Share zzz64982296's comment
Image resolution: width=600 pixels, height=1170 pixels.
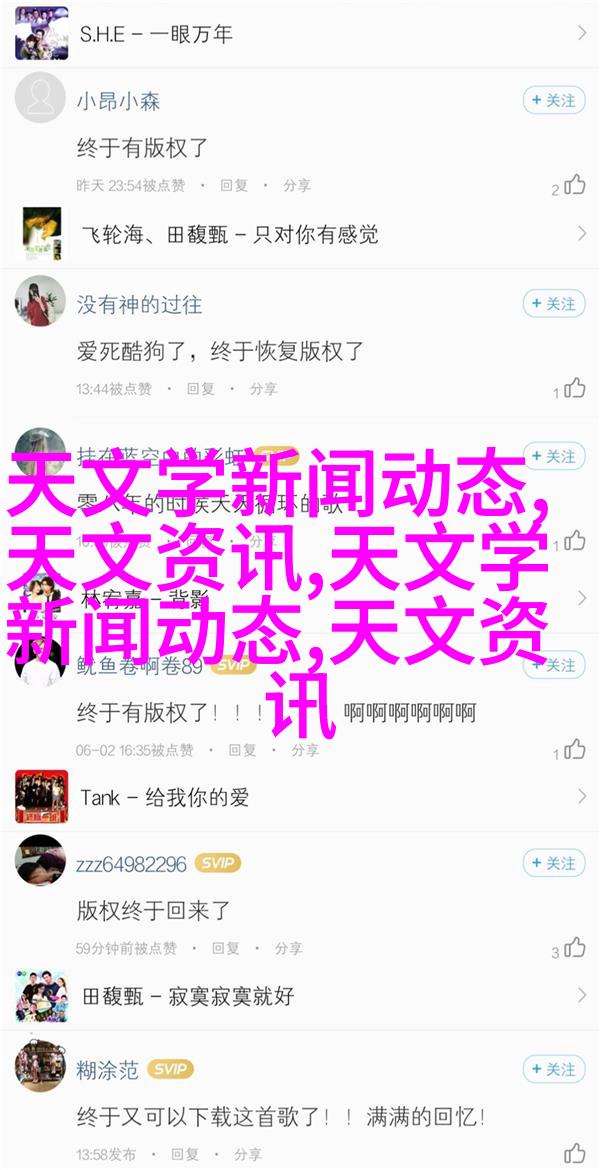pos(288,948)
